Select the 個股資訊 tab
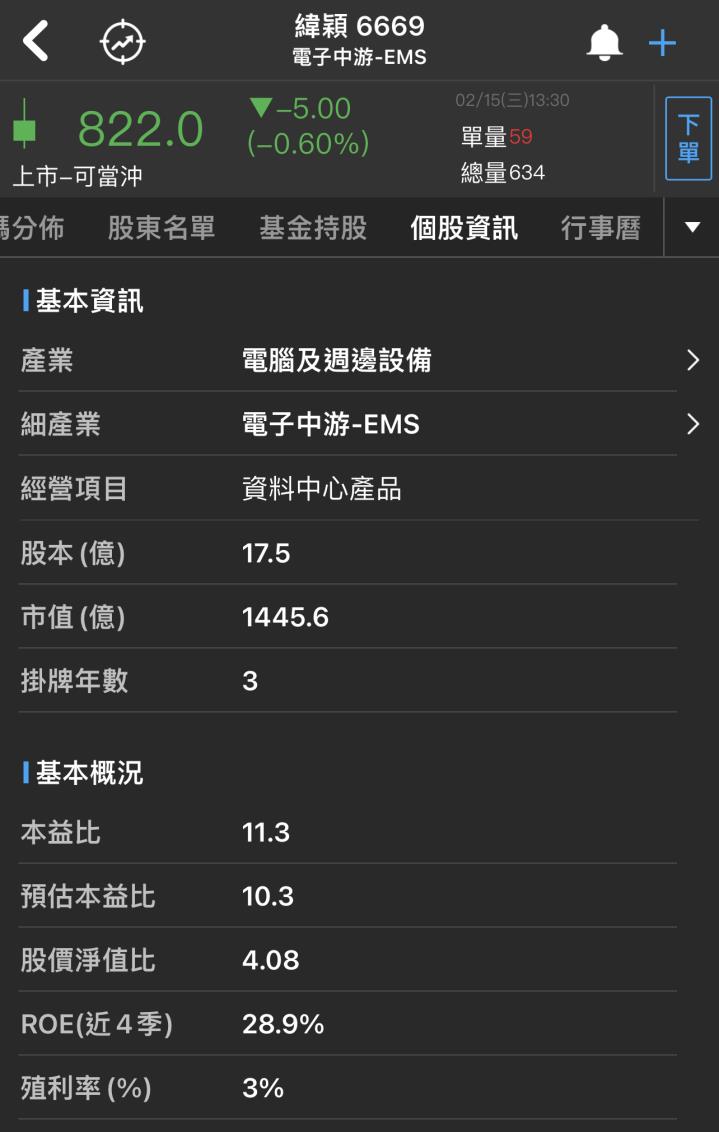 pos(464,228)
